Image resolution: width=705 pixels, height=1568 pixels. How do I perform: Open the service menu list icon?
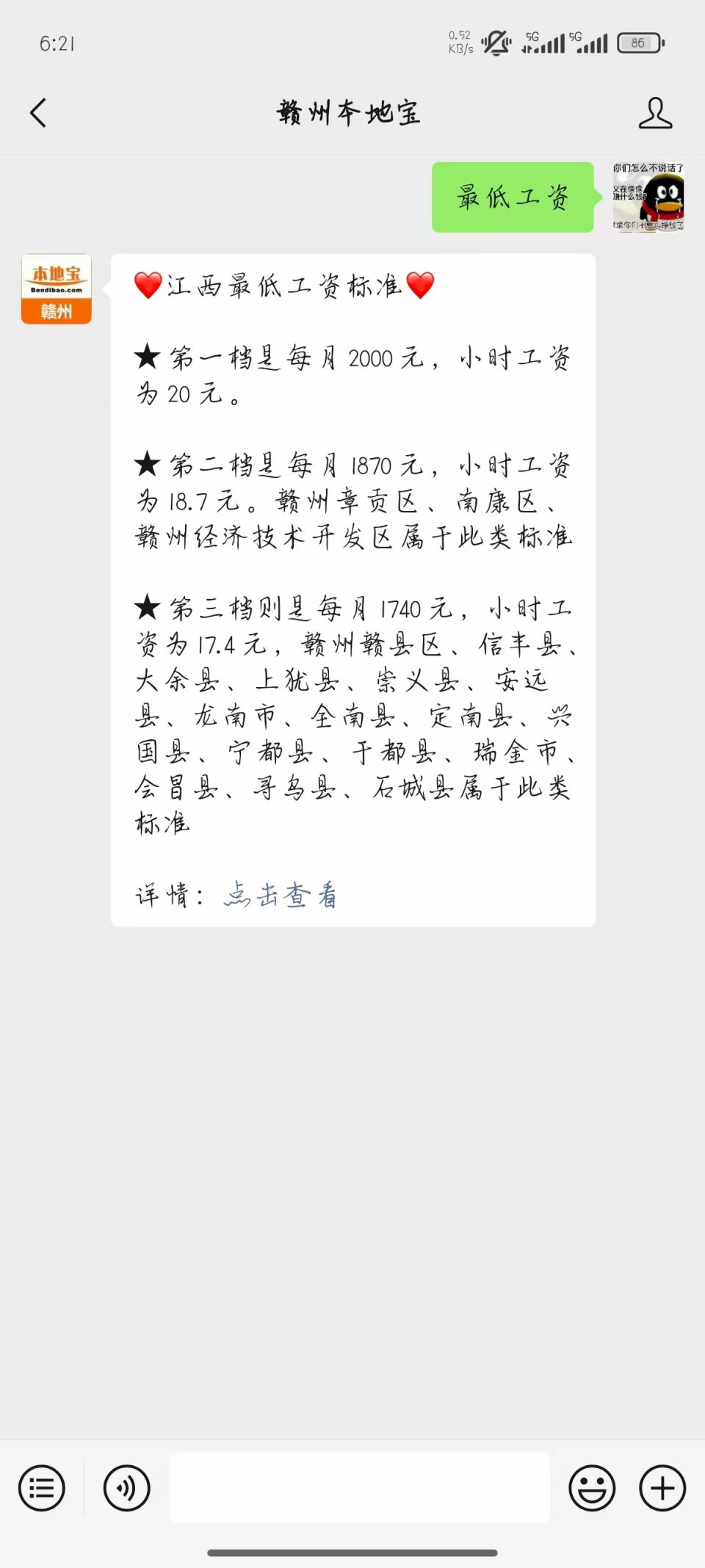point(42,1488)
